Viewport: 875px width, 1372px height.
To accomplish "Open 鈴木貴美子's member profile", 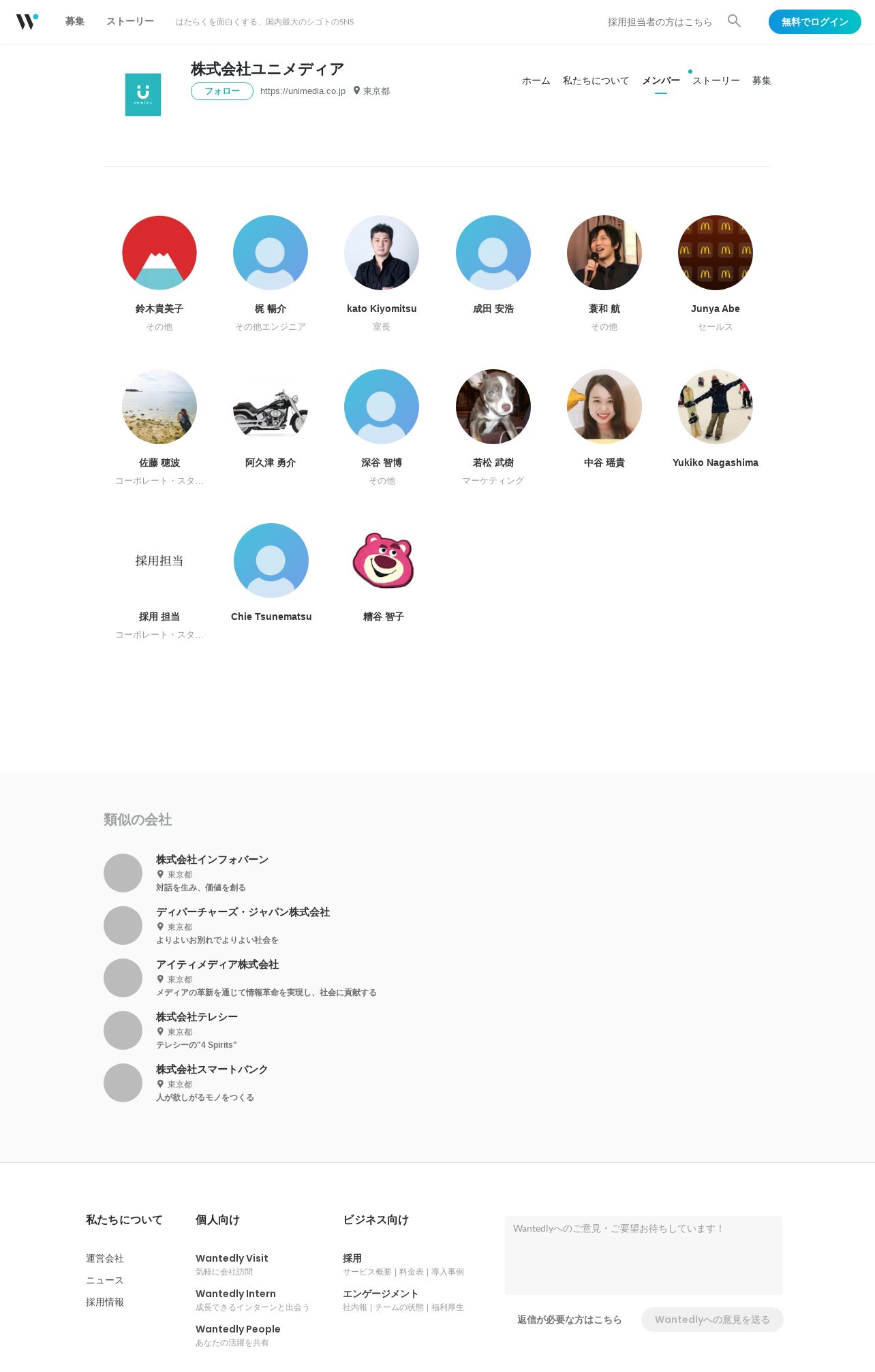I will pyautogui.click(x=159, y=253).
